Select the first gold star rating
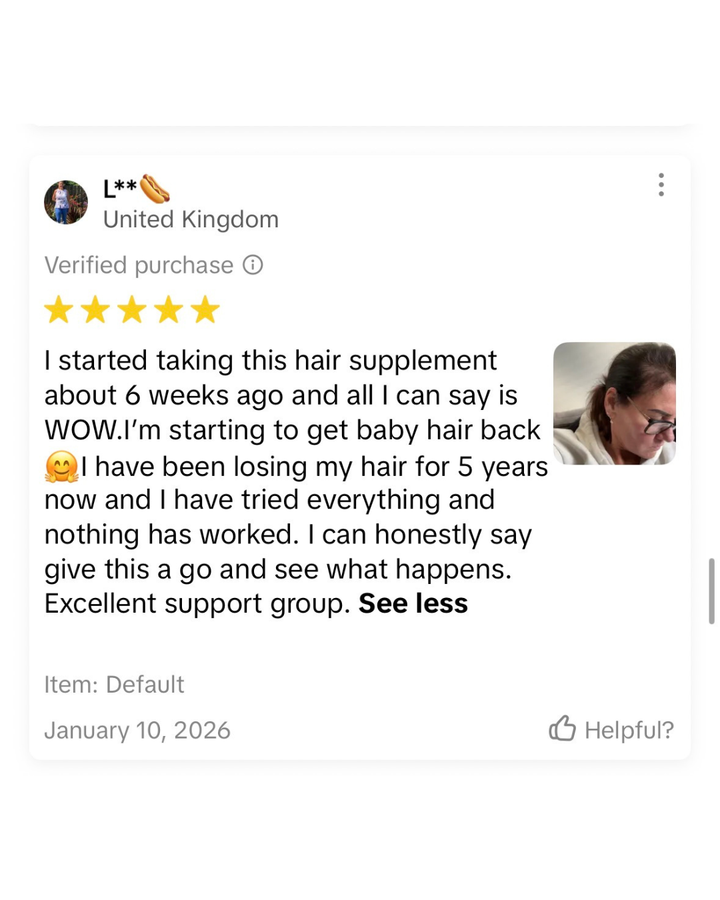The height and width of the screenshot is (900, 720). tap(58, 310)
